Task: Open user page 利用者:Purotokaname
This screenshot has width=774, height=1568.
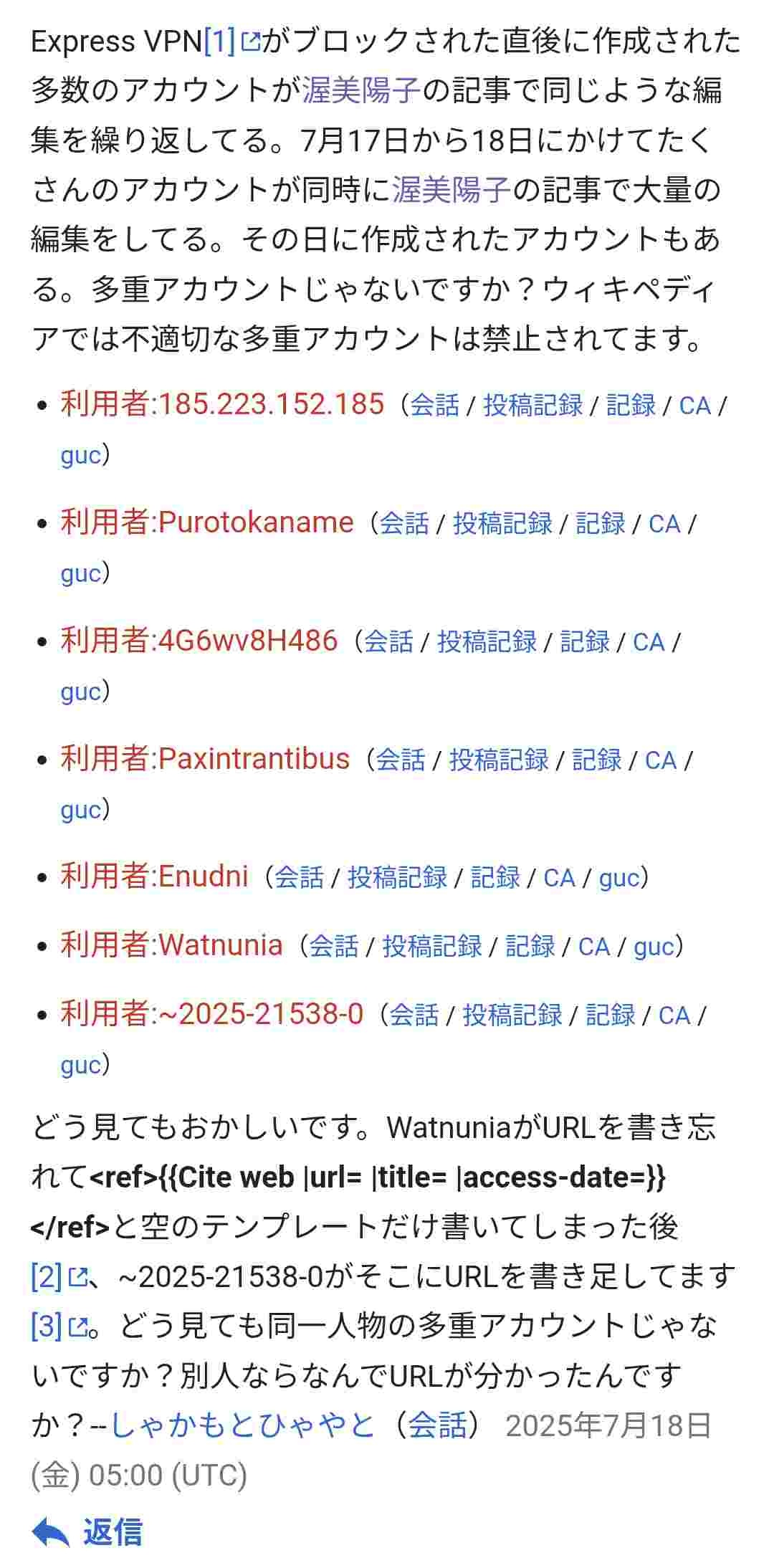Action: (207, 522)
